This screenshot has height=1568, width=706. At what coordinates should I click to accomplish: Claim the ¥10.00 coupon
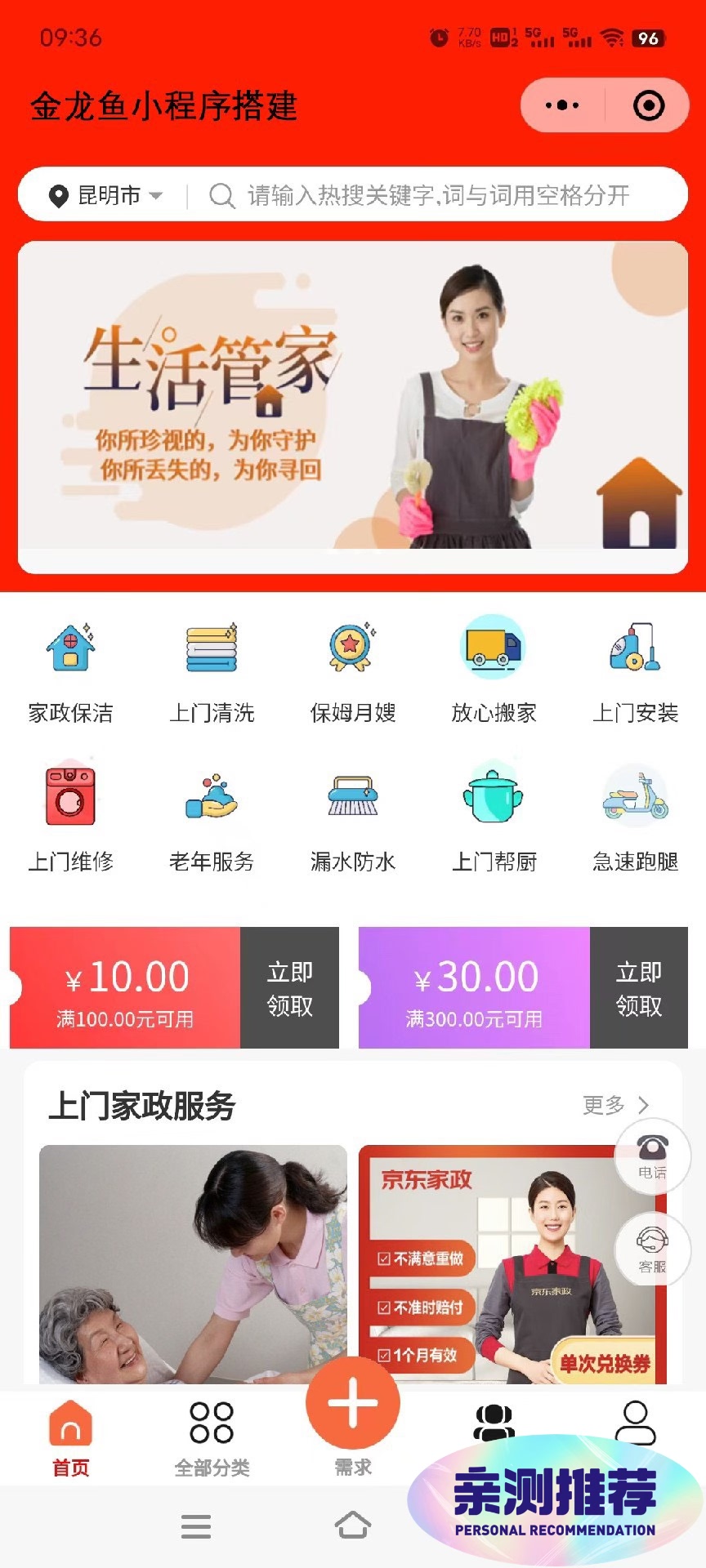click(289, 987)
